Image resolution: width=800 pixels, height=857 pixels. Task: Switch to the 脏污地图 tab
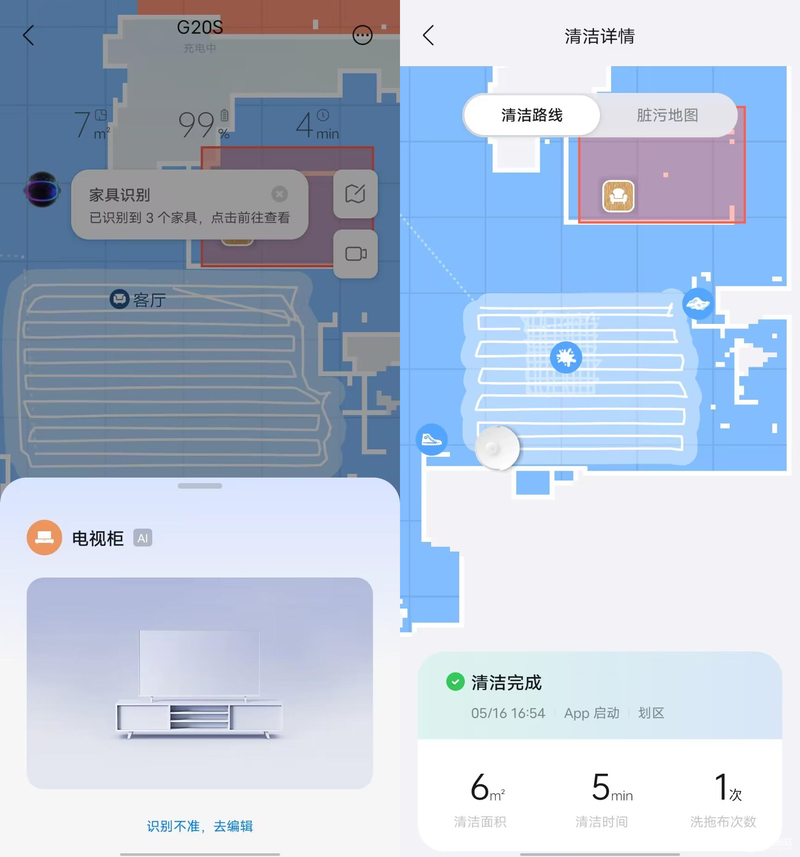coord(667,115)
